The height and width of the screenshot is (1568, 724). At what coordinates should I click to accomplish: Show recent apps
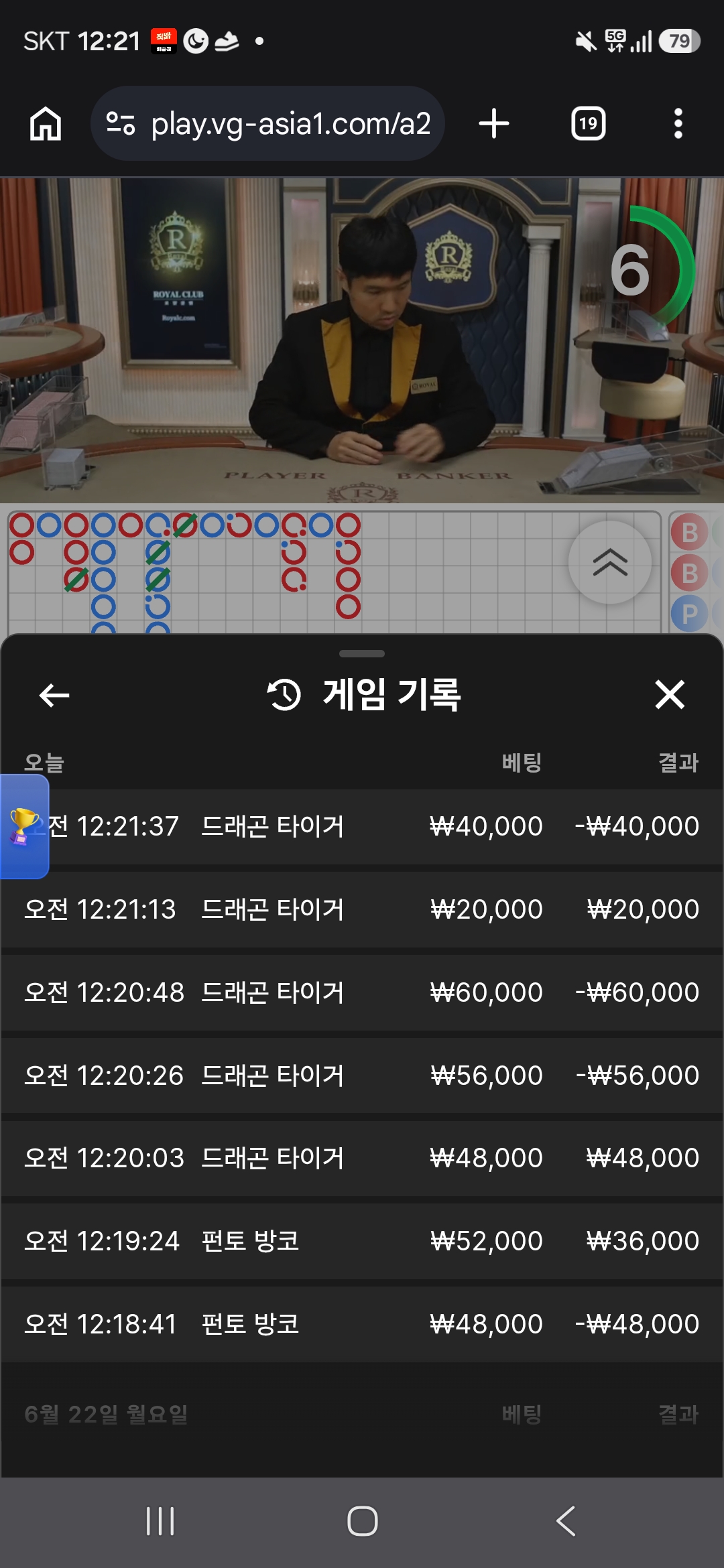click(160, 1521)
